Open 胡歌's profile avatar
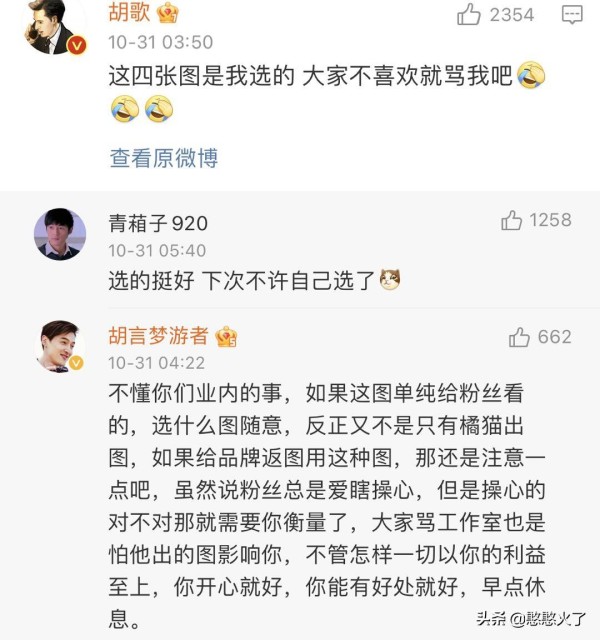 click(59, 27)
